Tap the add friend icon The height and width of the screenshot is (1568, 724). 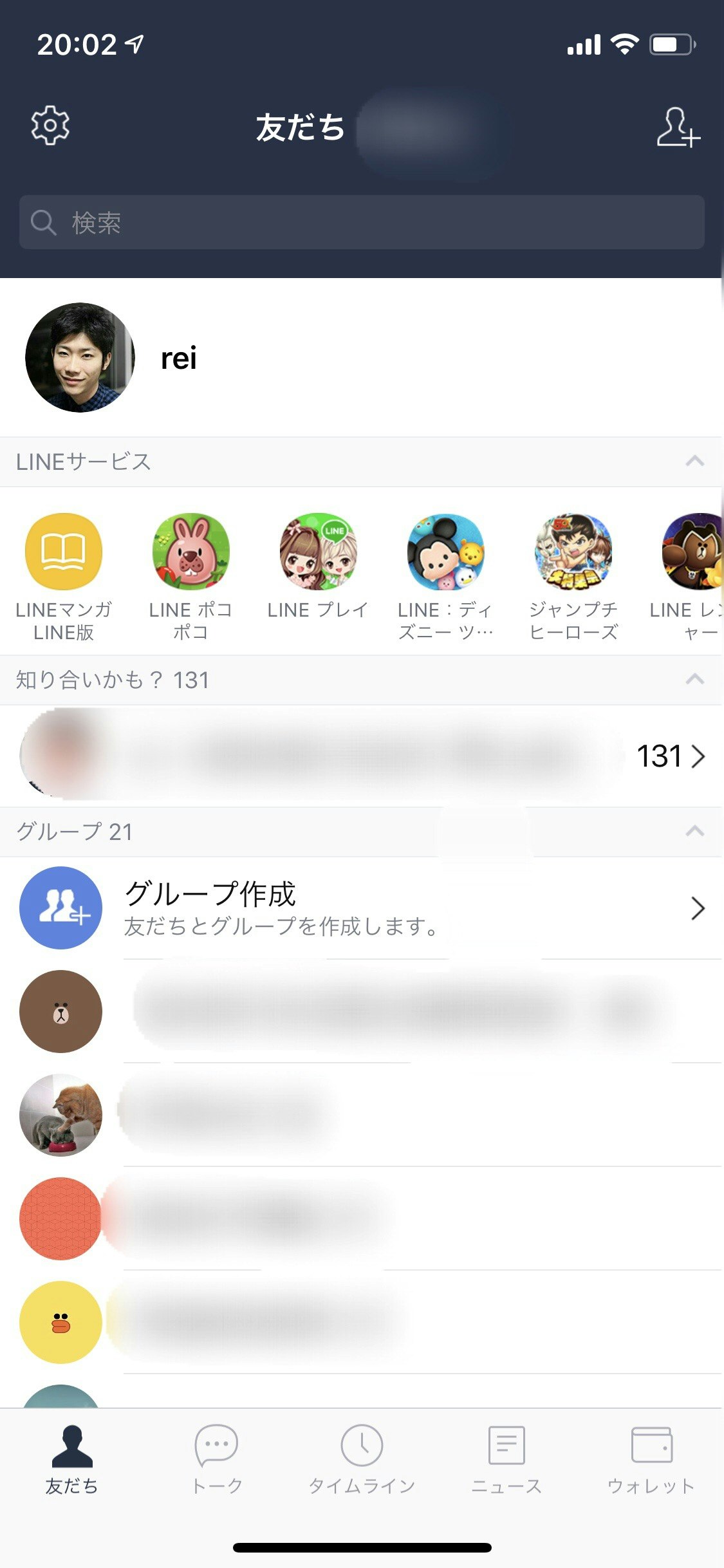[678, 127]
